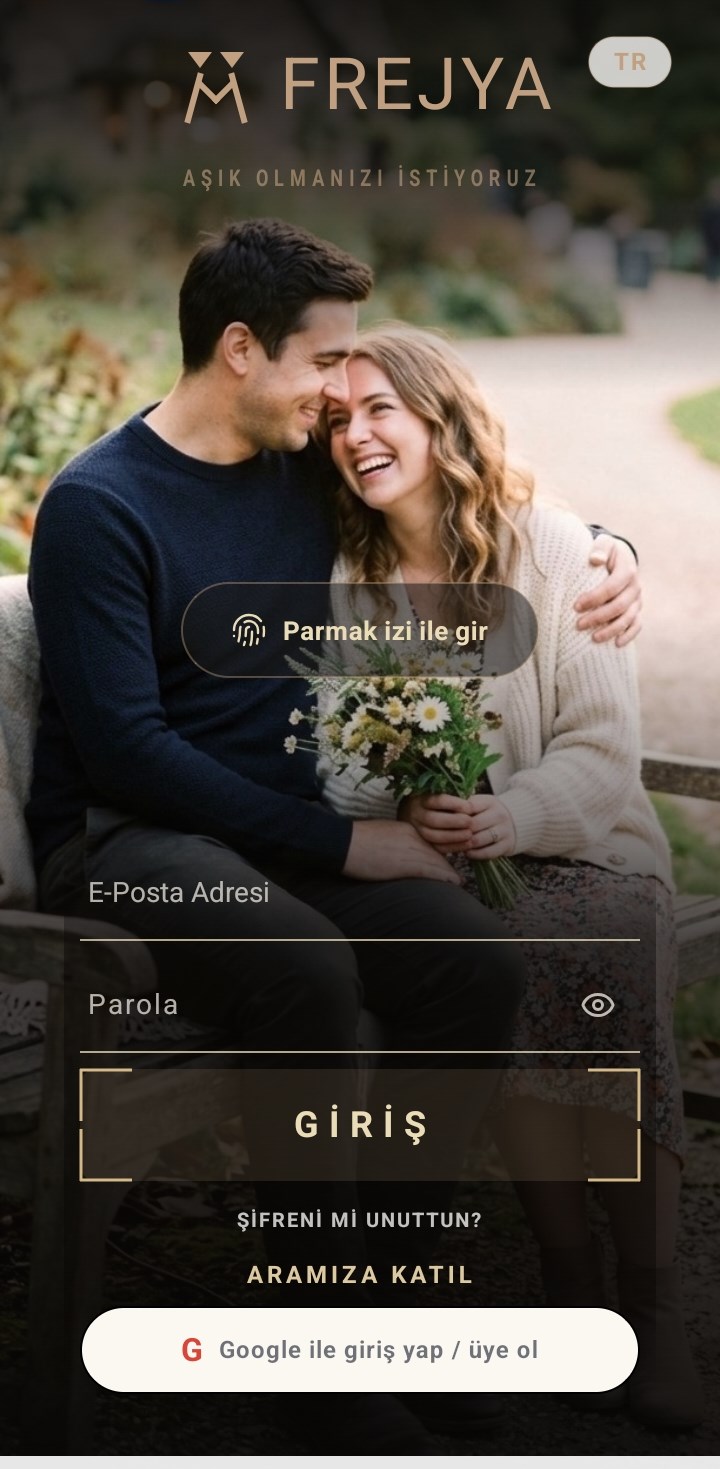
Task: Sign in with Parmak izi ile gir
Action: (359, 631)
